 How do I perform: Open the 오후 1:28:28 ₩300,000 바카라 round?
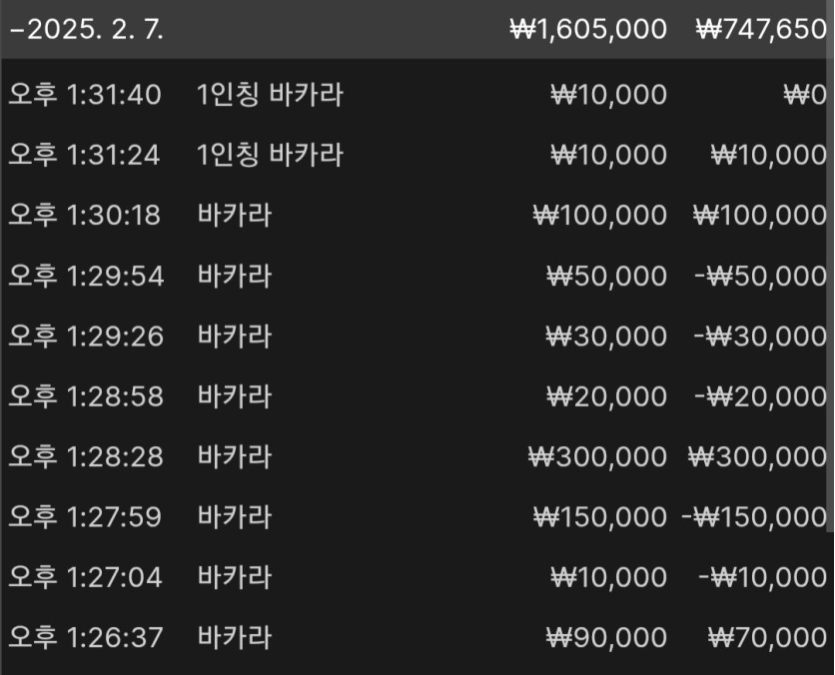tap(416, 457)
